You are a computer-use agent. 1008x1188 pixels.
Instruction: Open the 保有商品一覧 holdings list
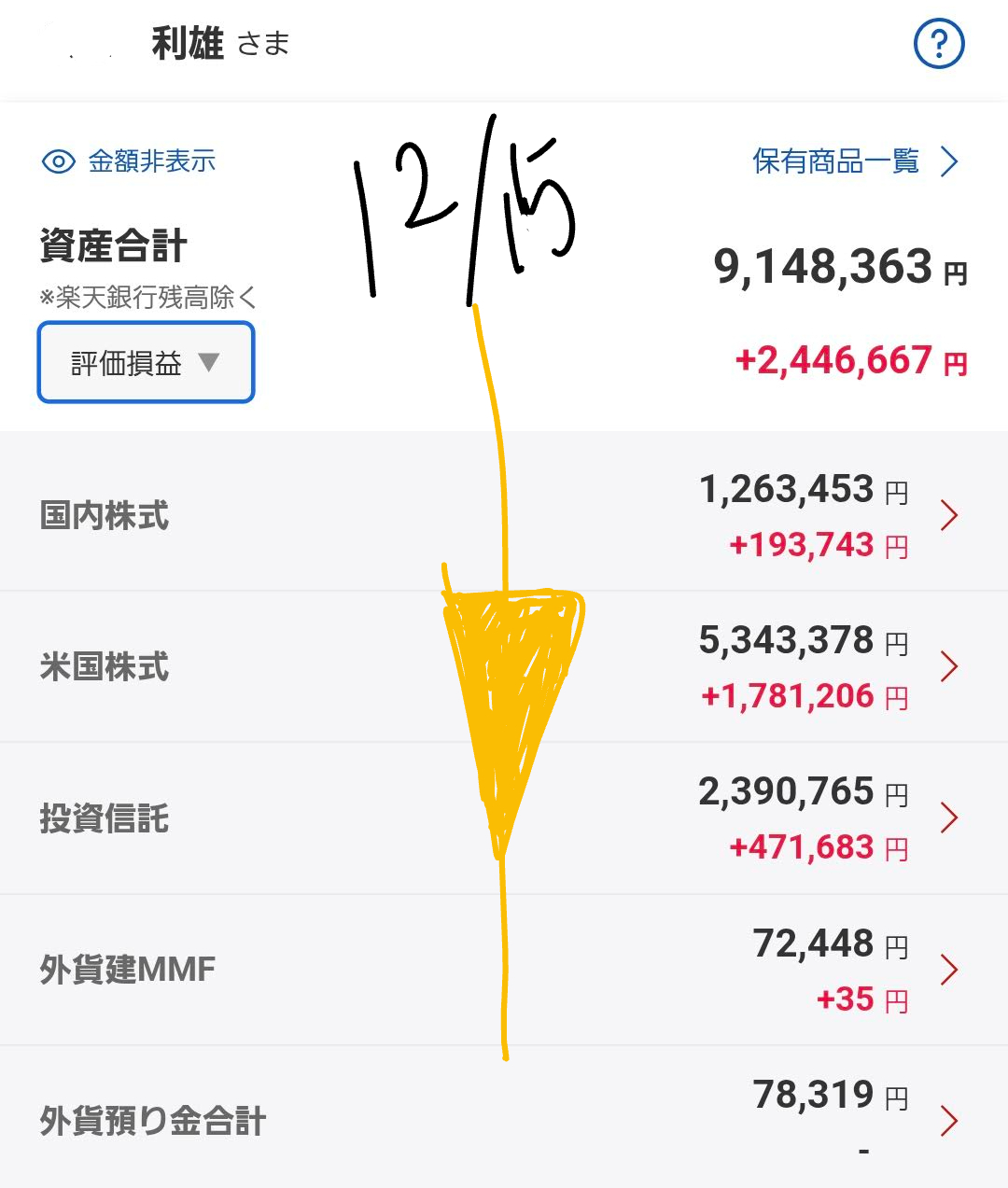854,161
